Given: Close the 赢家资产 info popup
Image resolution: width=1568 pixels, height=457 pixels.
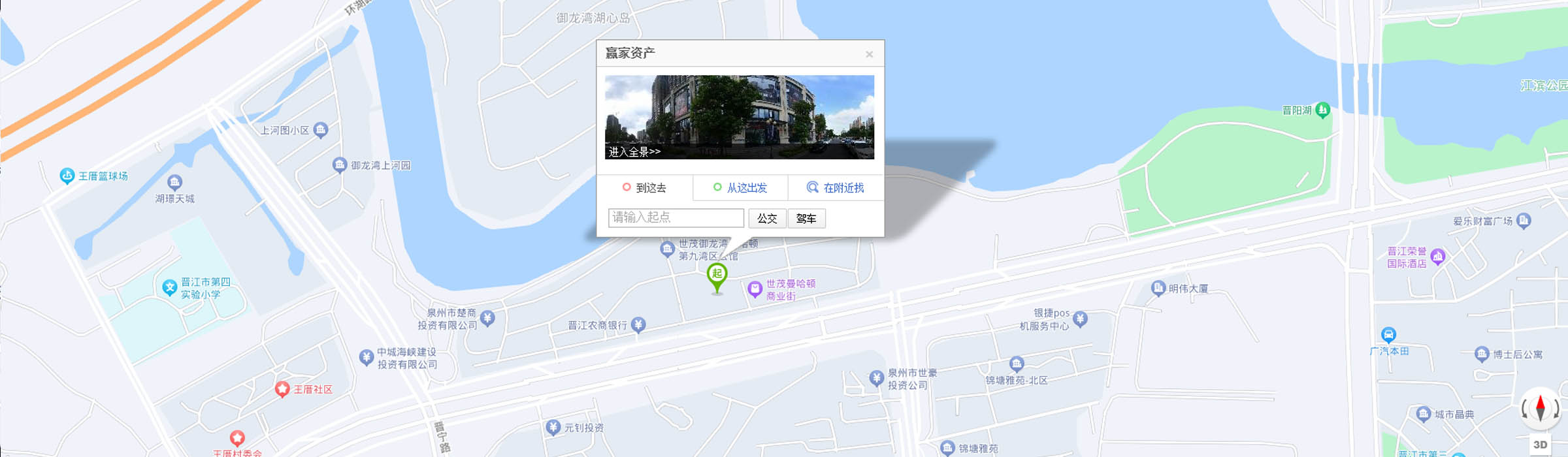Looking at the screenshot, I should 869,54.
